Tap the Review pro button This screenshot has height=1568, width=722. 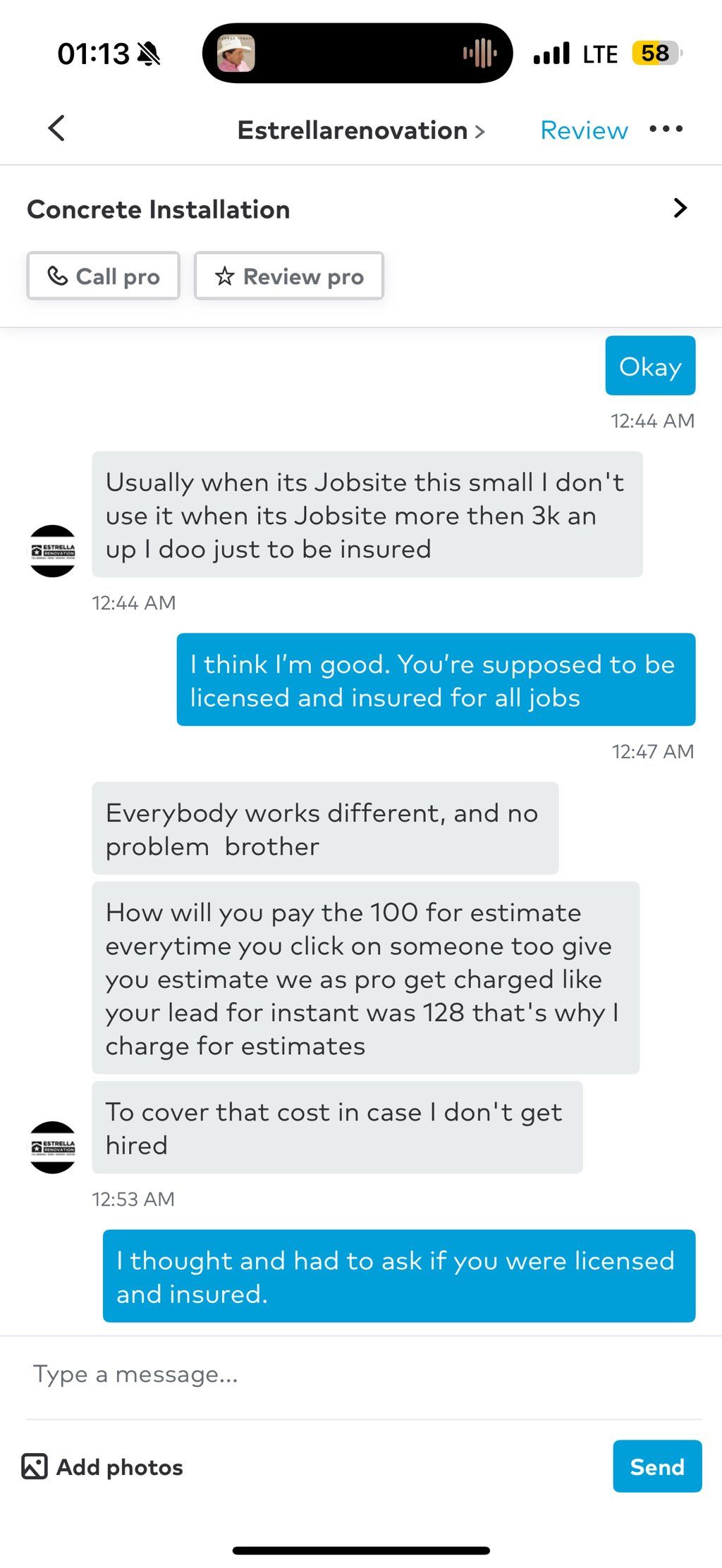(x=289, y=276)
